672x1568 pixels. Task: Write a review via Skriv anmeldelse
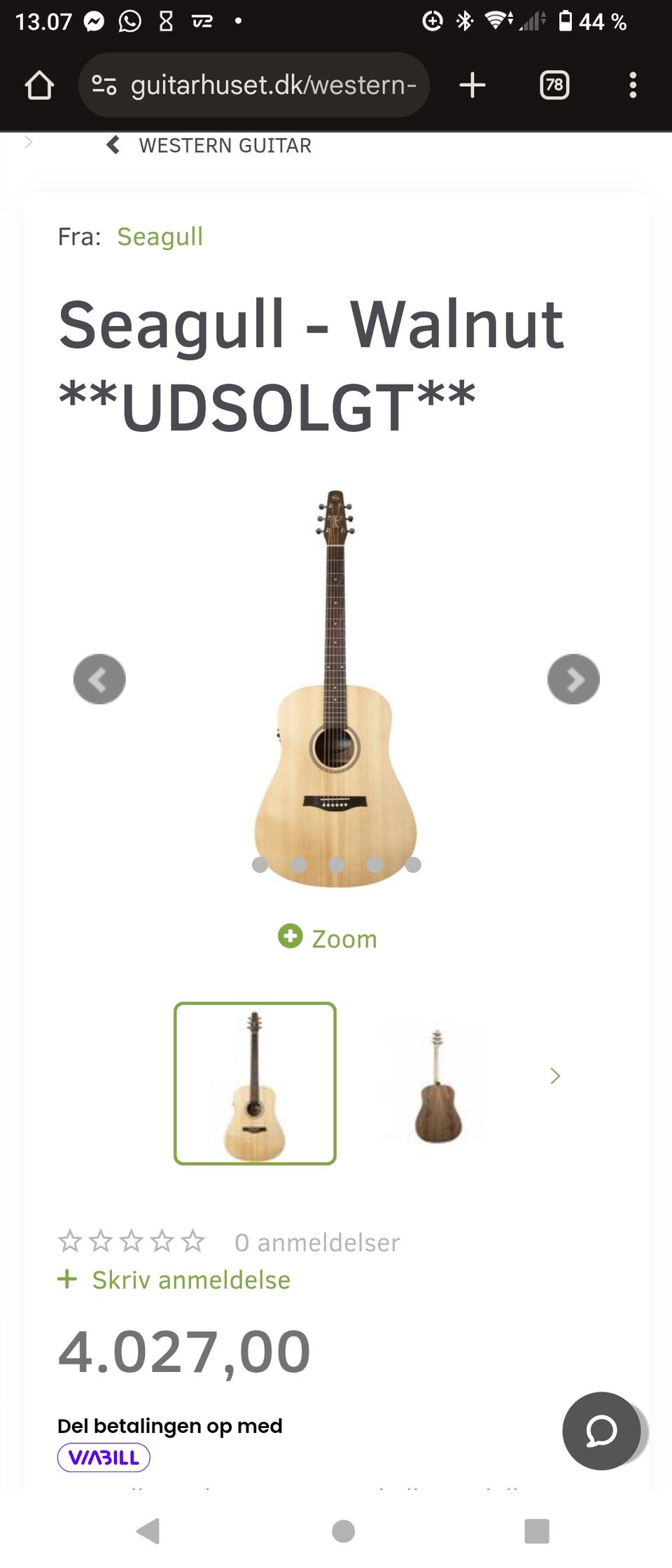point(175,1280)
